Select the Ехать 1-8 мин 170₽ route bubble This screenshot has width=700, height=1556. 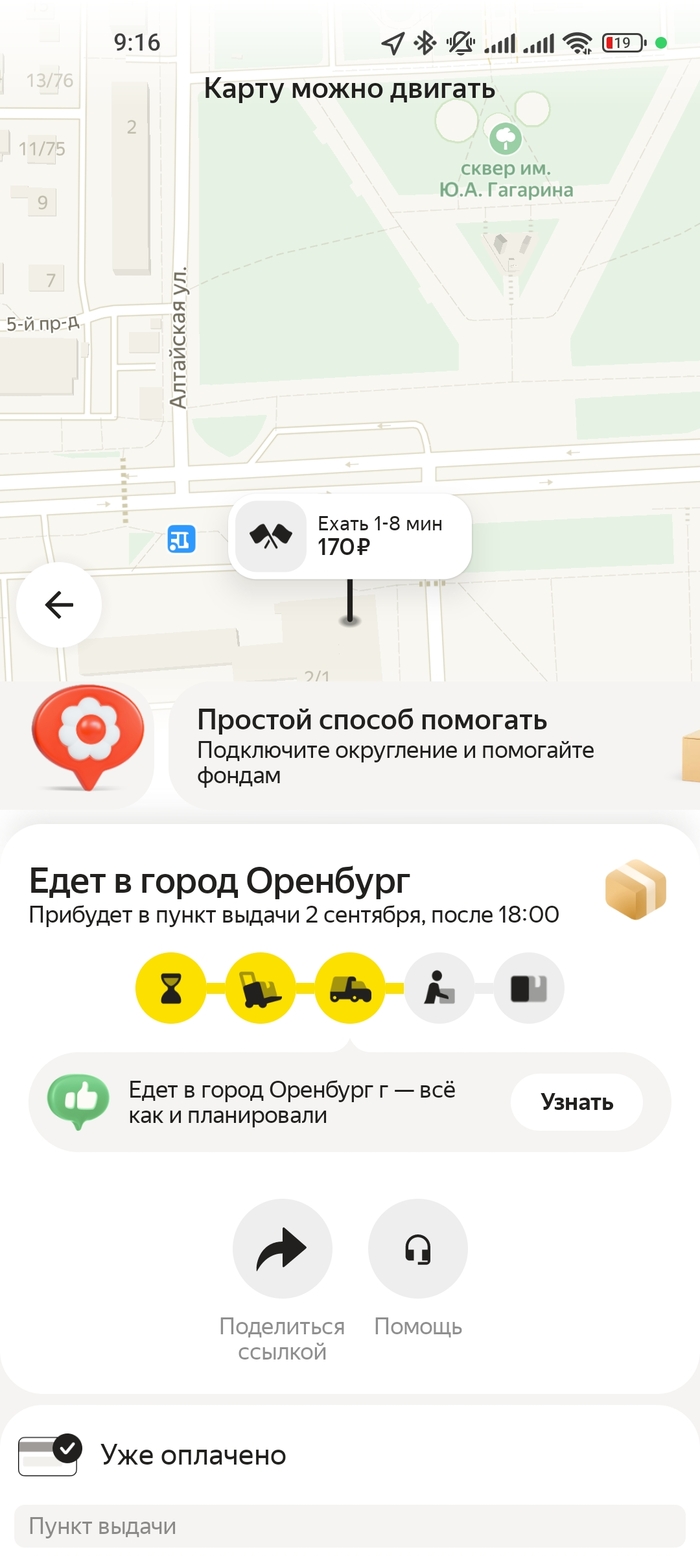point(350,536)
